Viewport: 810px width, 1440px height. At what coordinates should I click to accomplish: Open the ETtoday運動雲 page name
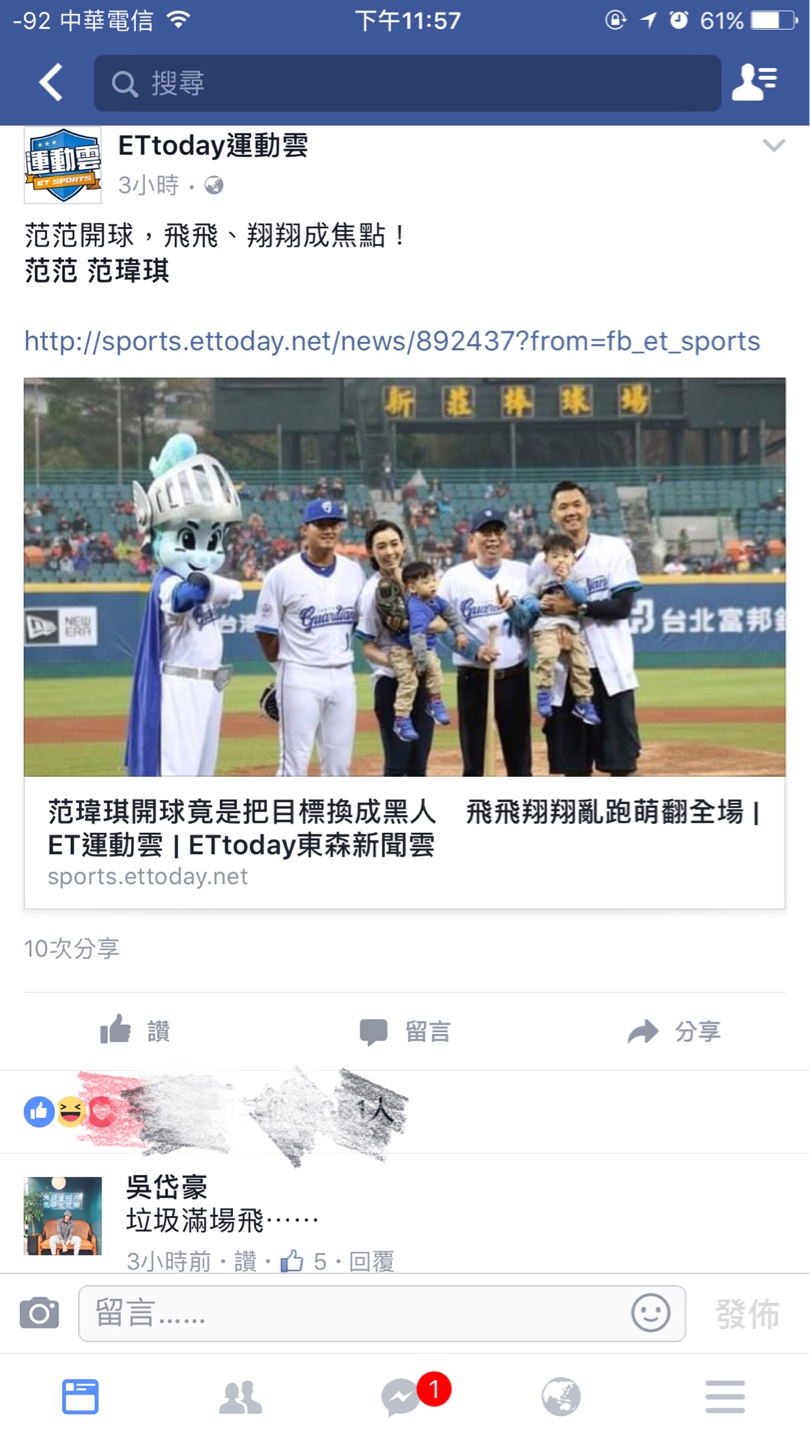pyautogui.click(x=213, y=146)
